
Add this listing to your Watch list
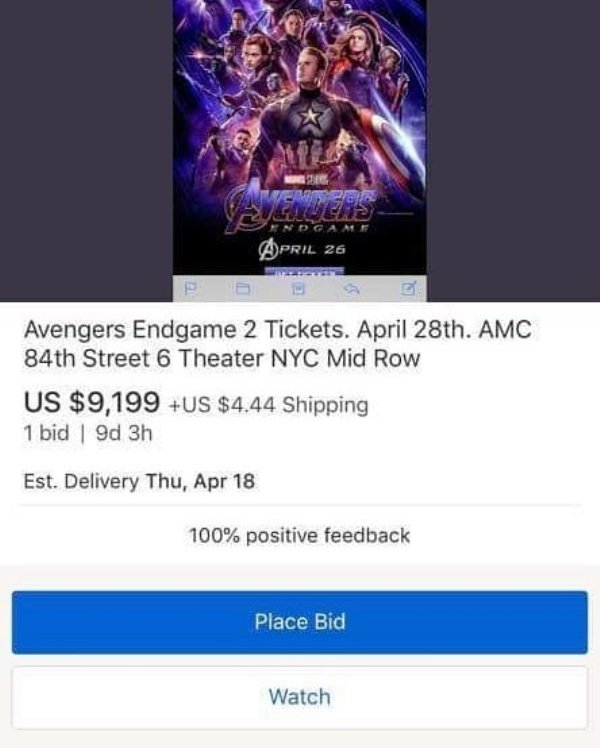299,696
